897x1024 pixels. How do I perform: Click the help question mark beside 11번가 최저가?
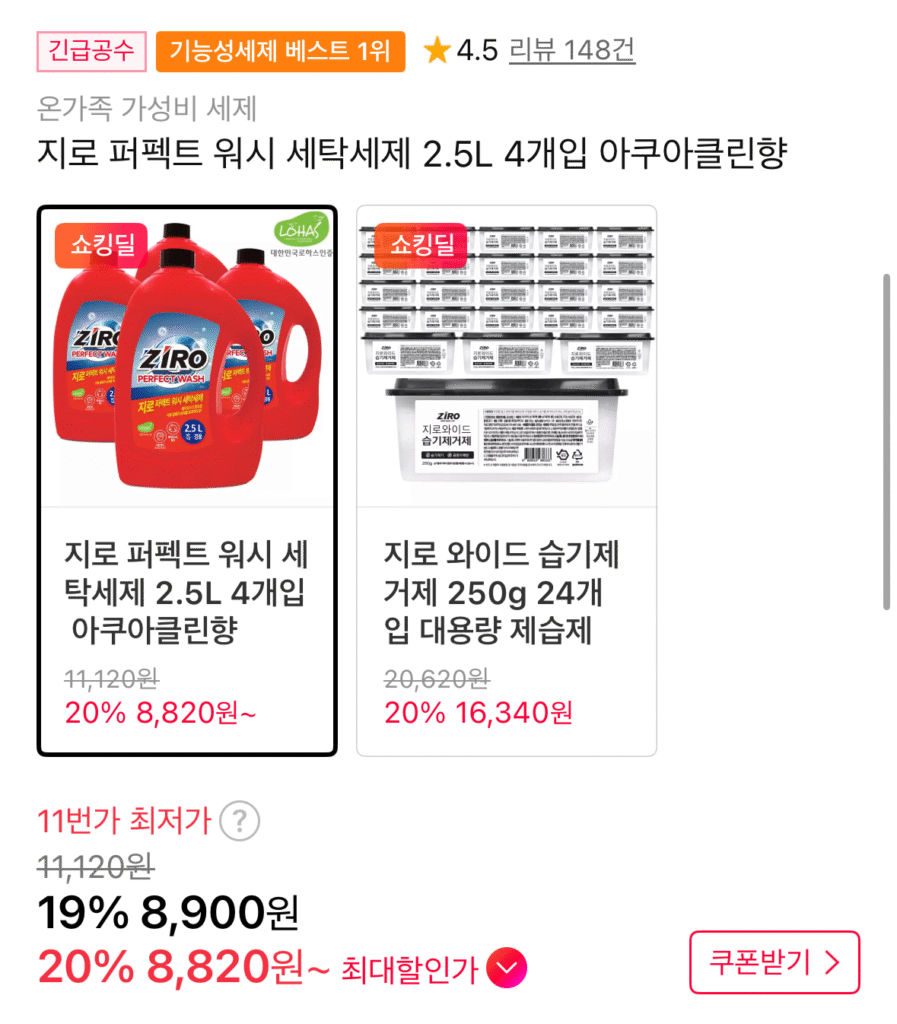click(x=238, y=821)
